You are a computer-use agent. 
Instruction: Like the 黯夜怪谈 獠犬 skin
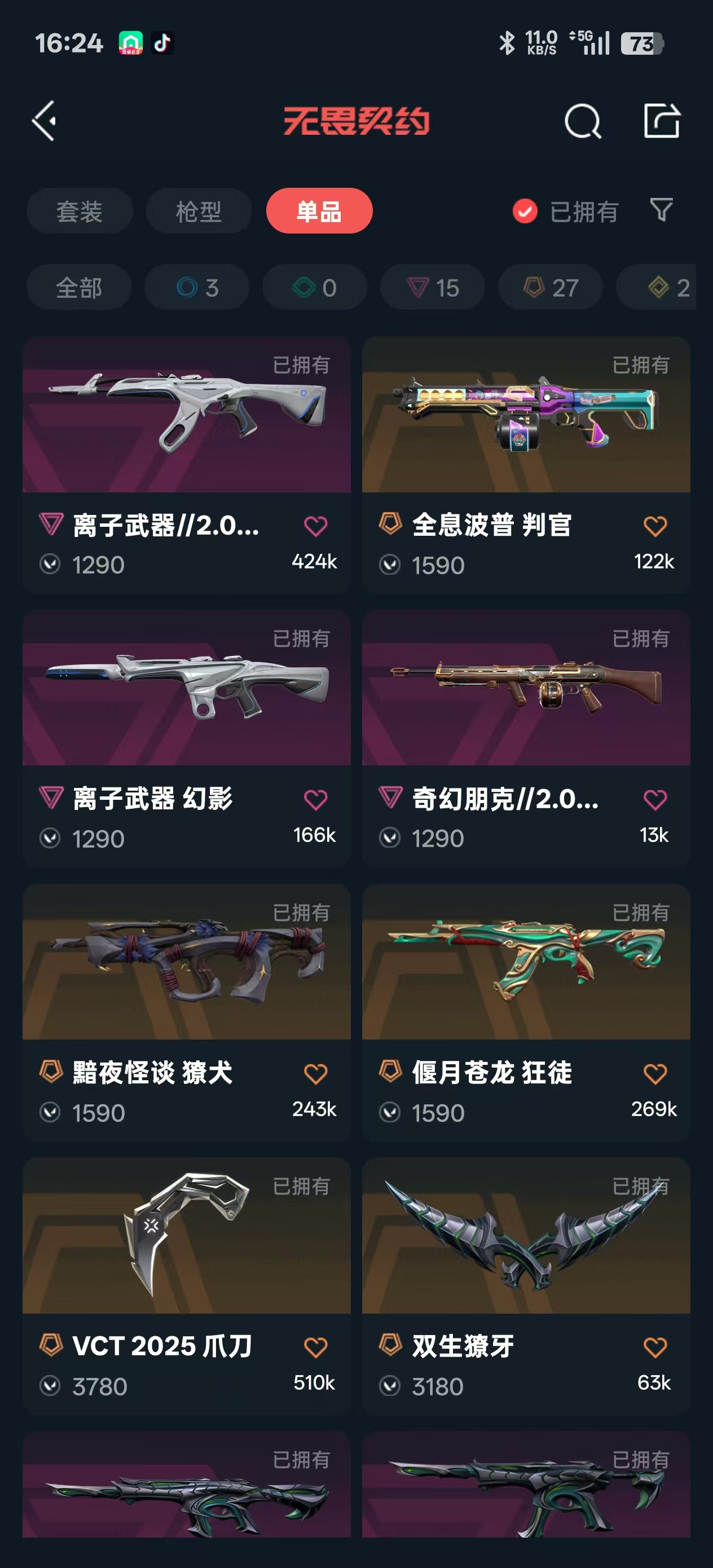pyautogui.click(x=315, y=1074)
